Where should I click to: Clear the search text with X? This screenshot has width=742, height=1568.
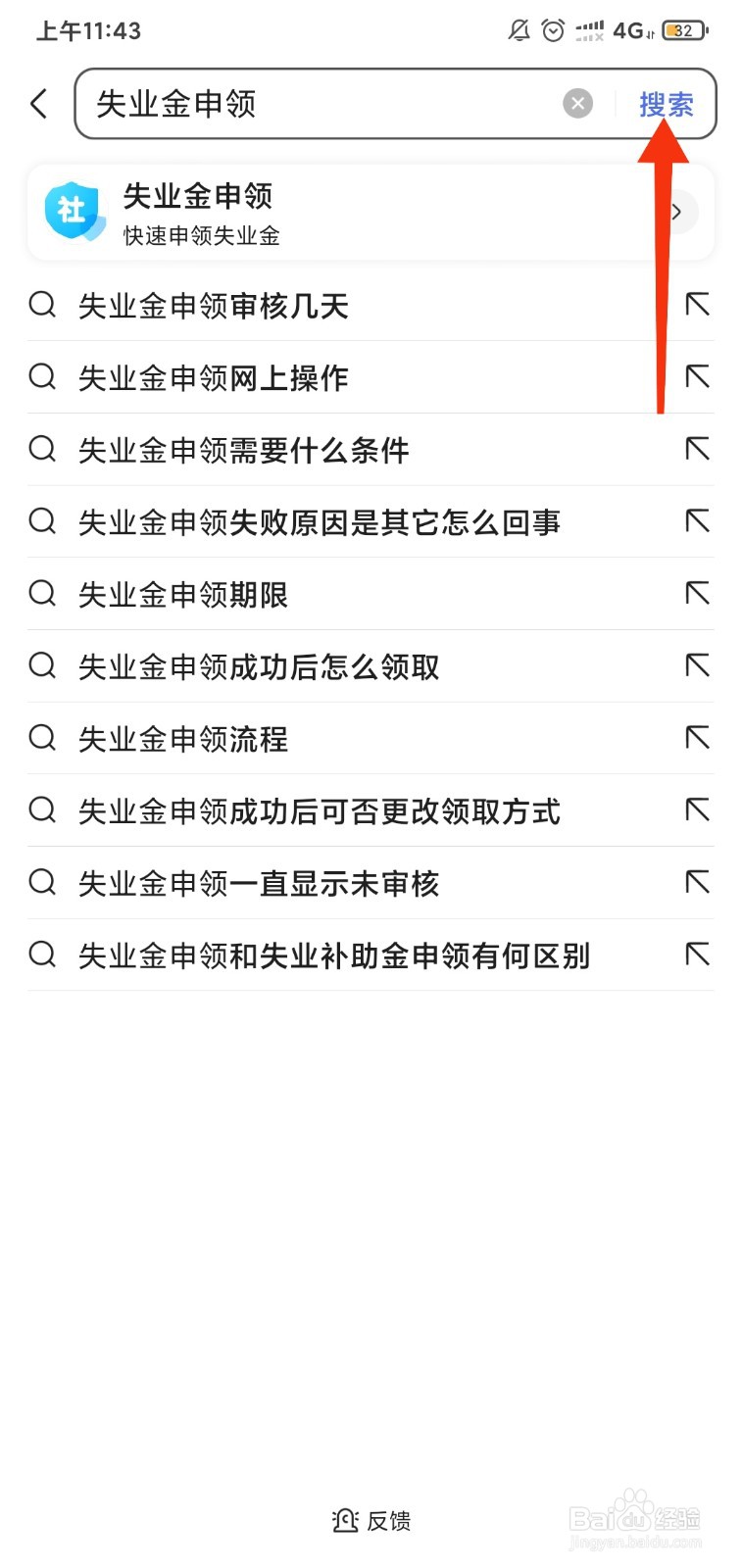point(578,103)
